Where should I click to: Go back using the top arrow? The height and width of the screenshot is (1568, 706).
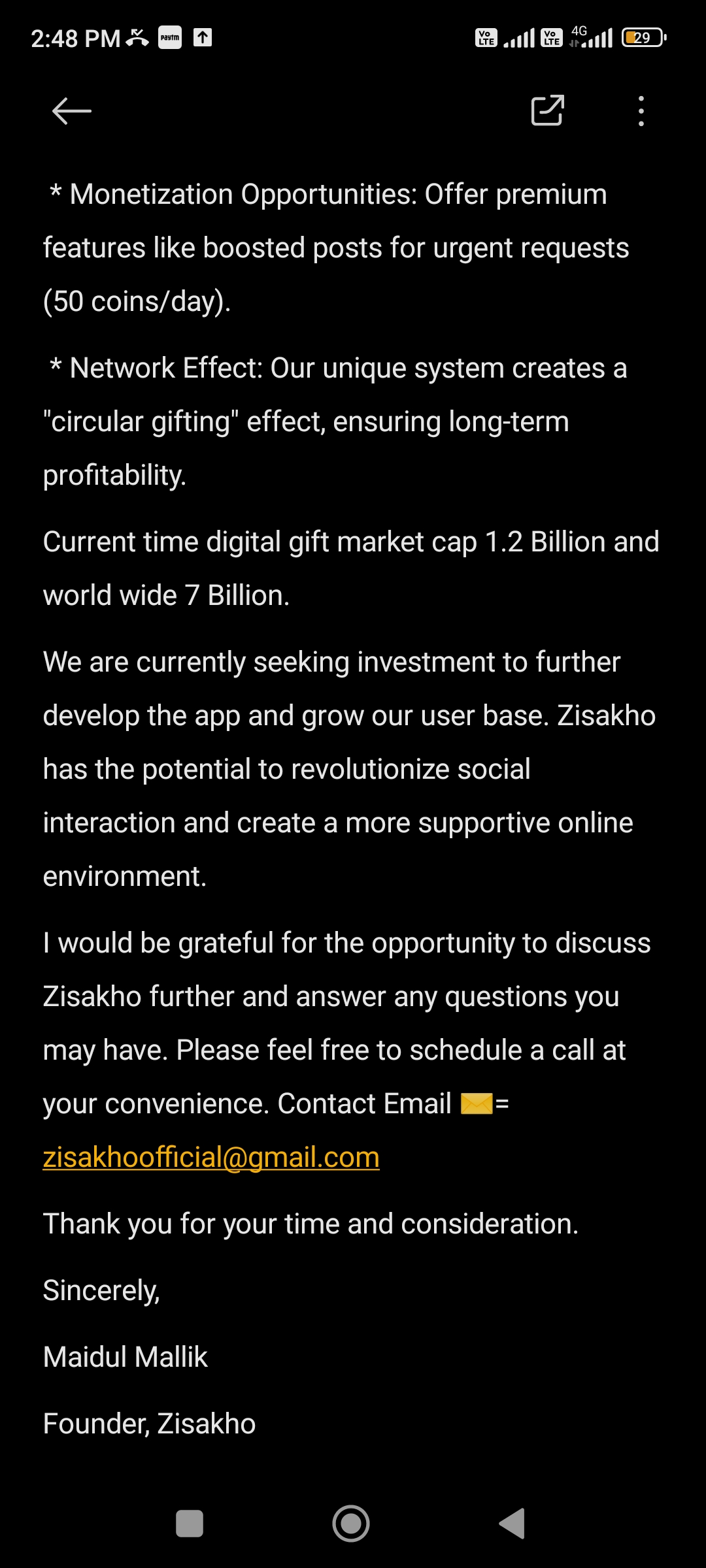(71, 111)
